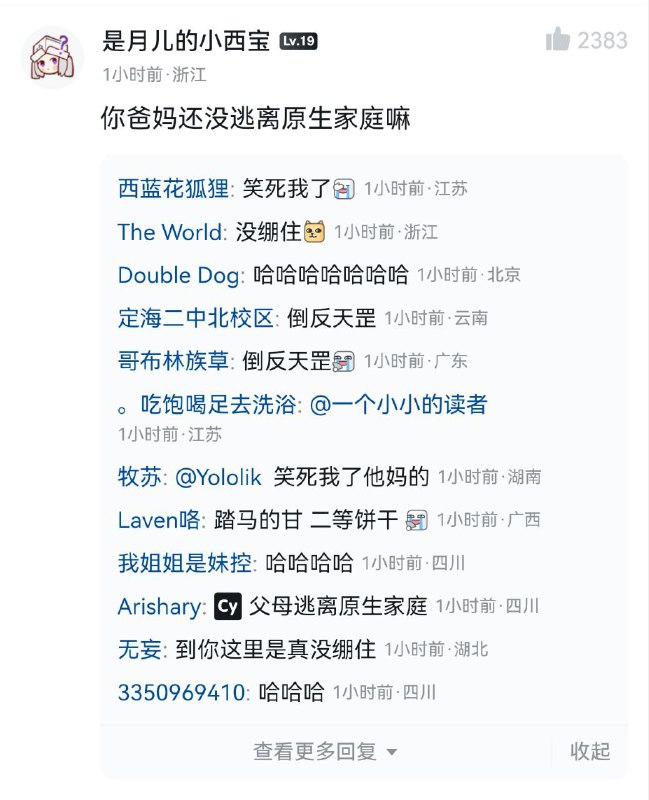Screen dimensions: 649x800
Task: Open The World's profile
Action: [170, 232]
